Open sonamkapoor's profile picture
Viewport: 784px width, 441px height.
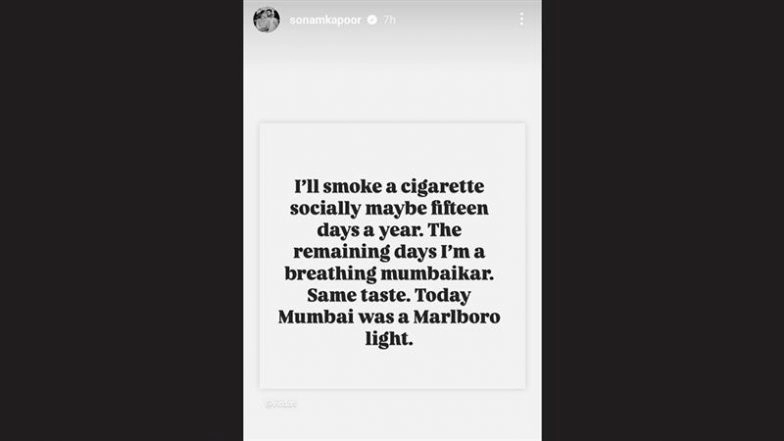coord(267,19)
